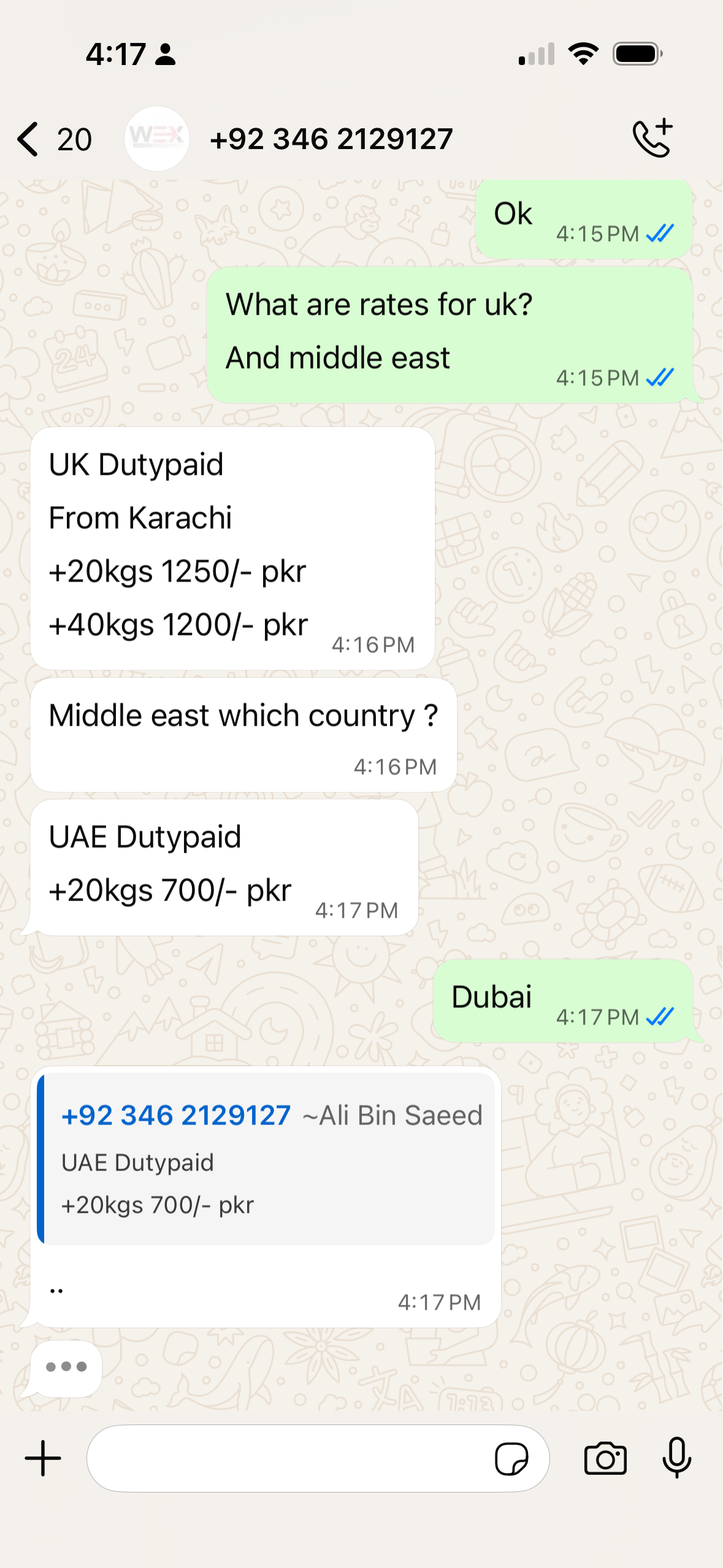Go back to the chats list
The height and width of the screenshot is (1568, 723).
pos(29,139)
